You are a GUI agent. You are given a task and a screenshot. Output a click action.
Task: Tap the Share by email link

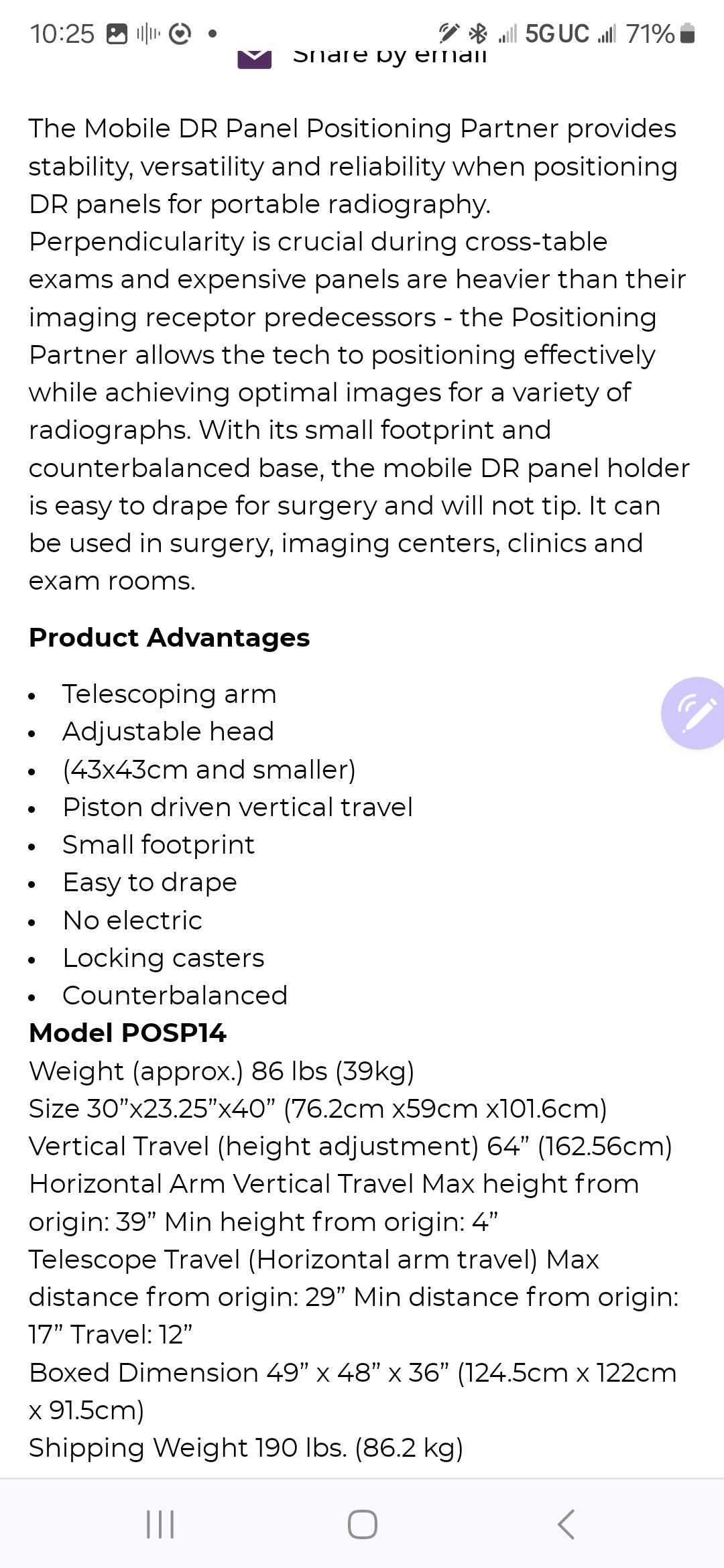point(389,57)
